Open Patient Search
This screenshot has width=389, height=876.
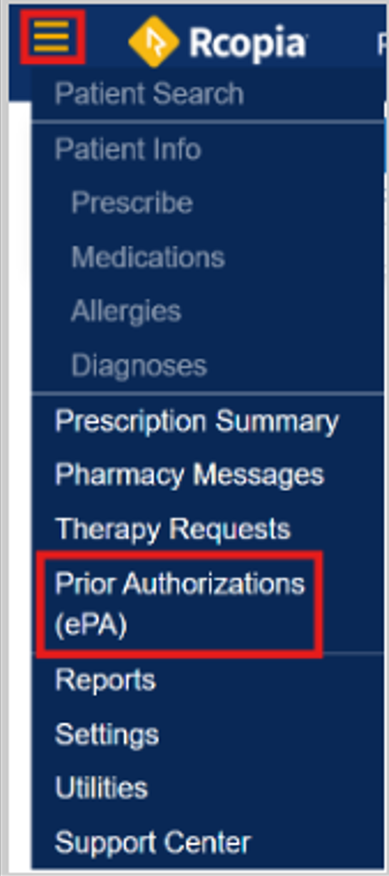pyautogui.click(x=149, y=94)
